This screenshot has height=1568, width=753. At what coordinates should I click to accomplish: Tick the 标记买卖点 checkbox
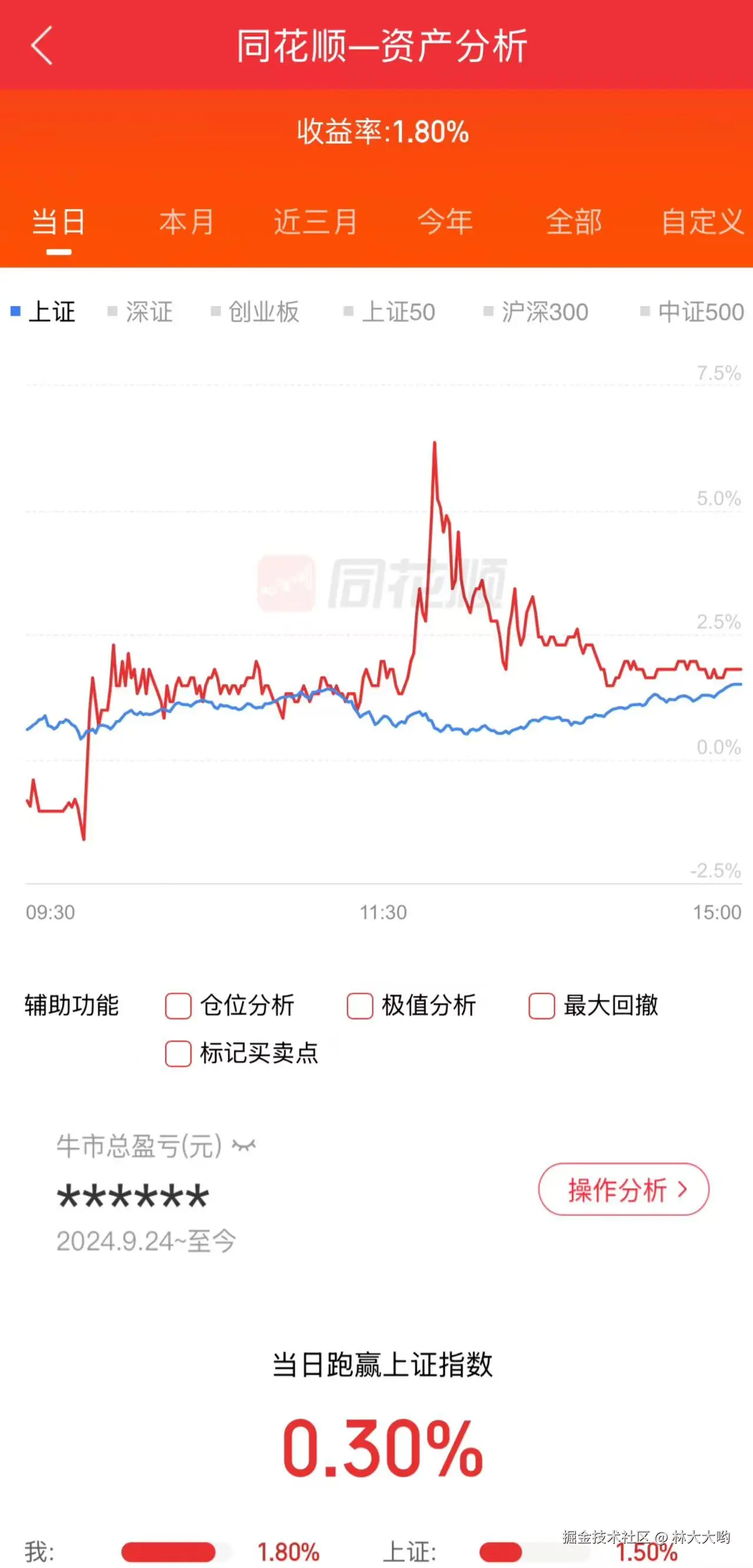coord(178,1053)
